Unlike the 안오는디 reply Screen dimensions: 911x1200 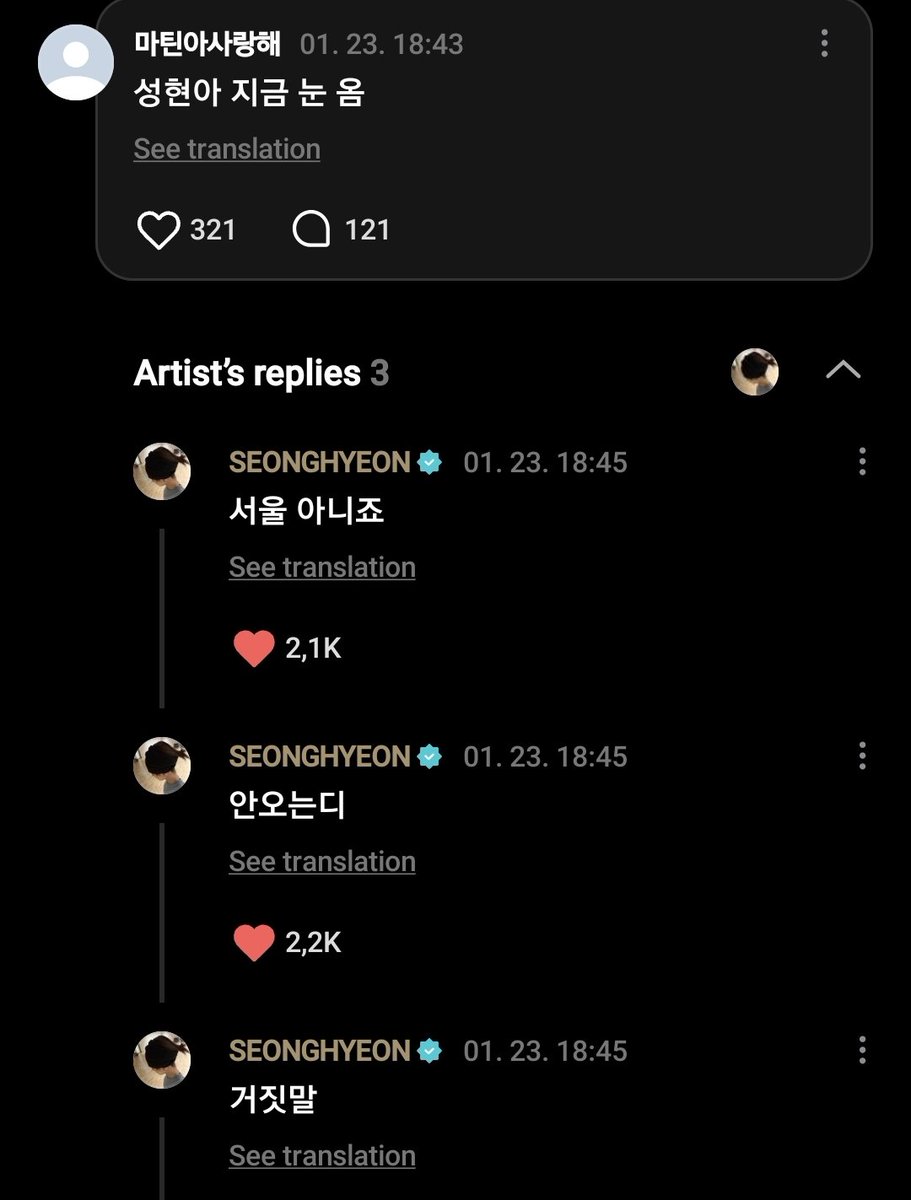pyautogui.click(x=254, y=943)
